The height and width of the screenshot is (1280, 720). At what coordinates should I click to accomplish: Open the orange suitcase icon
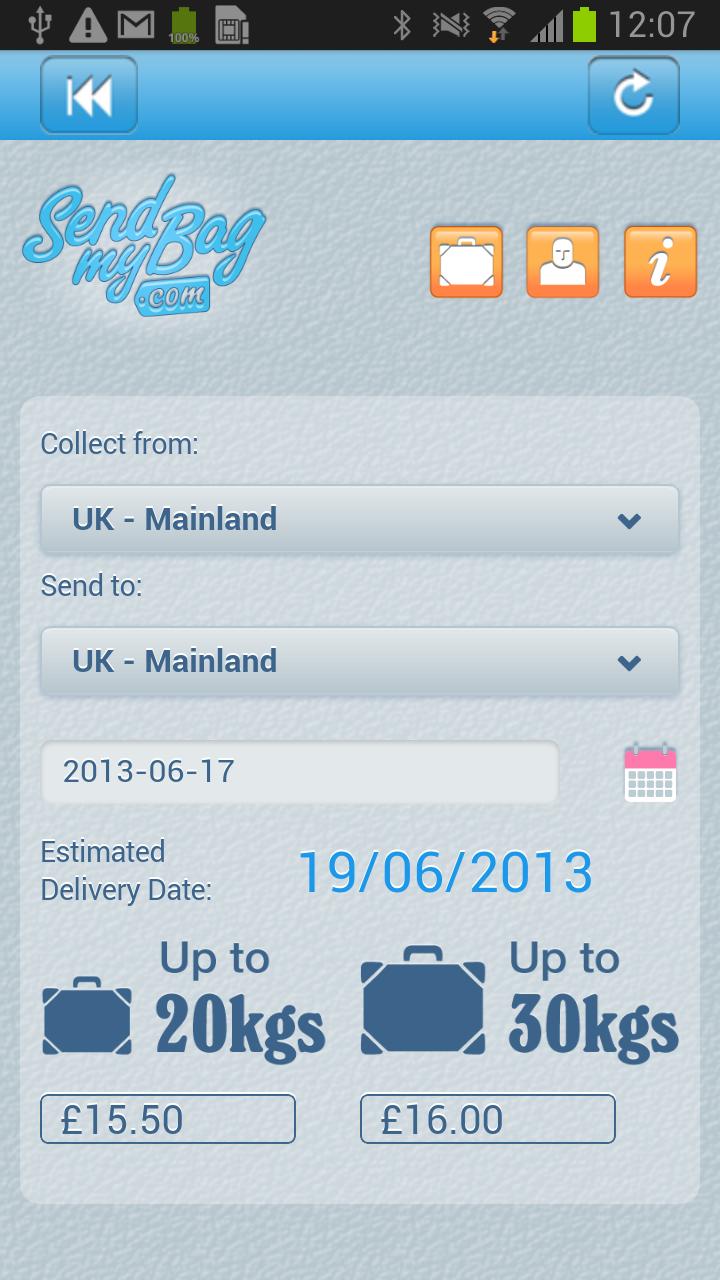(466, 262)
